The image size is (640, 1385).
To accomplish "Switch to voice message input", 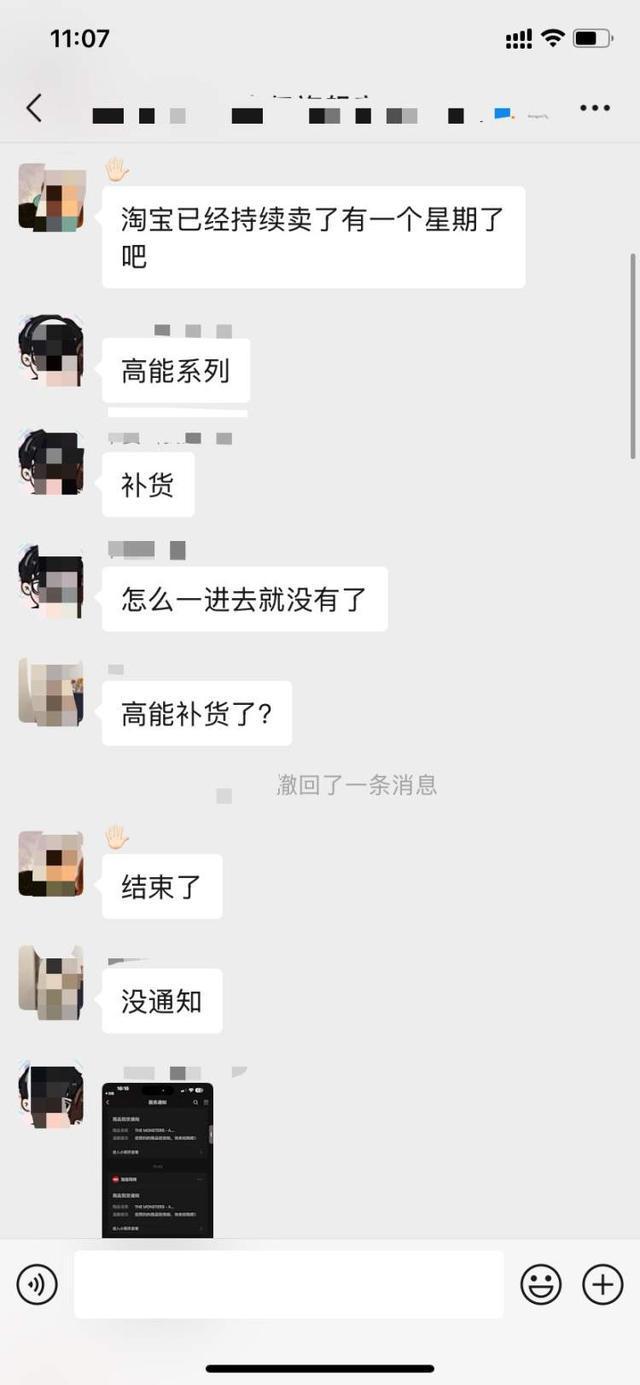I will pyautogui.click(x=37, y=1284).
